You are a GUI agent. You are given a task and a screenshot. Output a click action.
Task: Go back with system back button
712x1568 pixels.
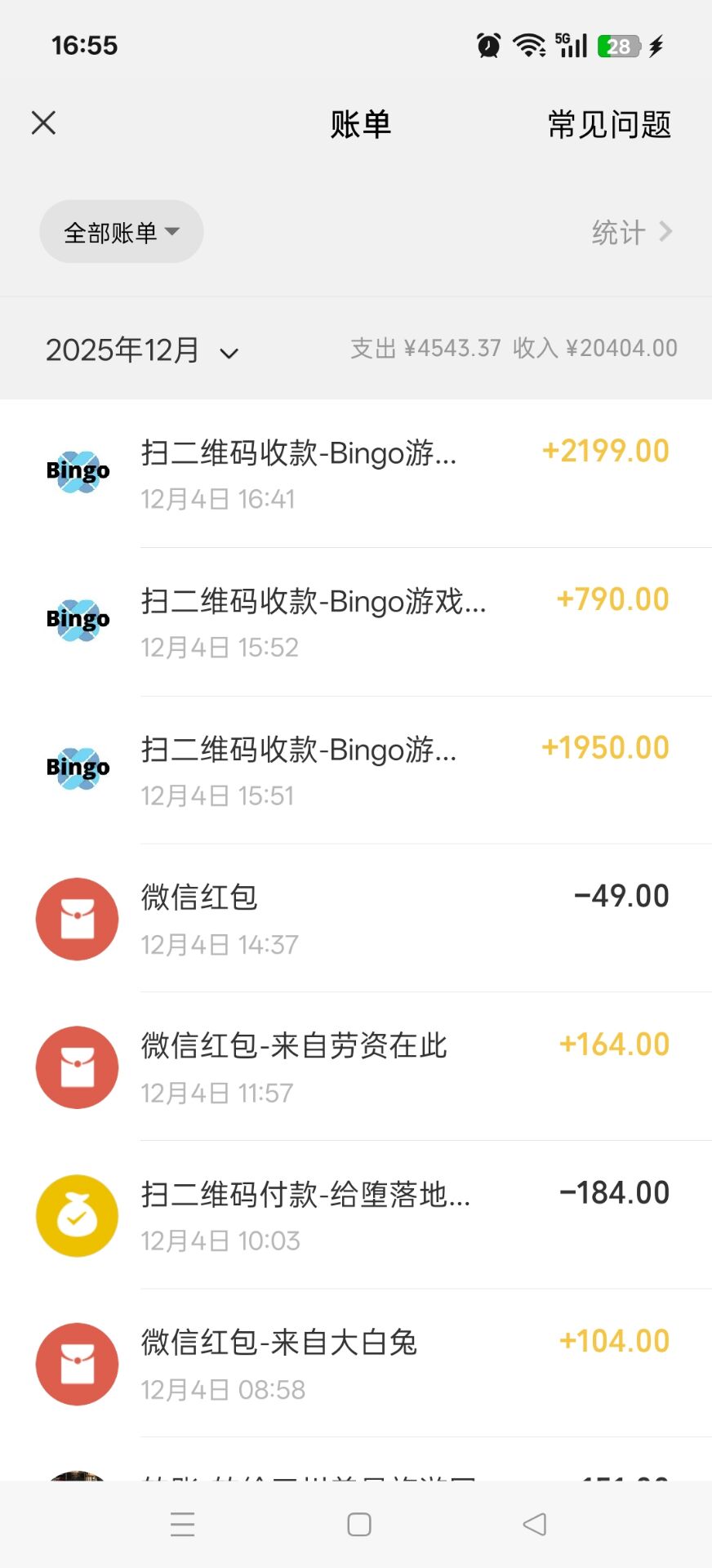point(535,1524)
